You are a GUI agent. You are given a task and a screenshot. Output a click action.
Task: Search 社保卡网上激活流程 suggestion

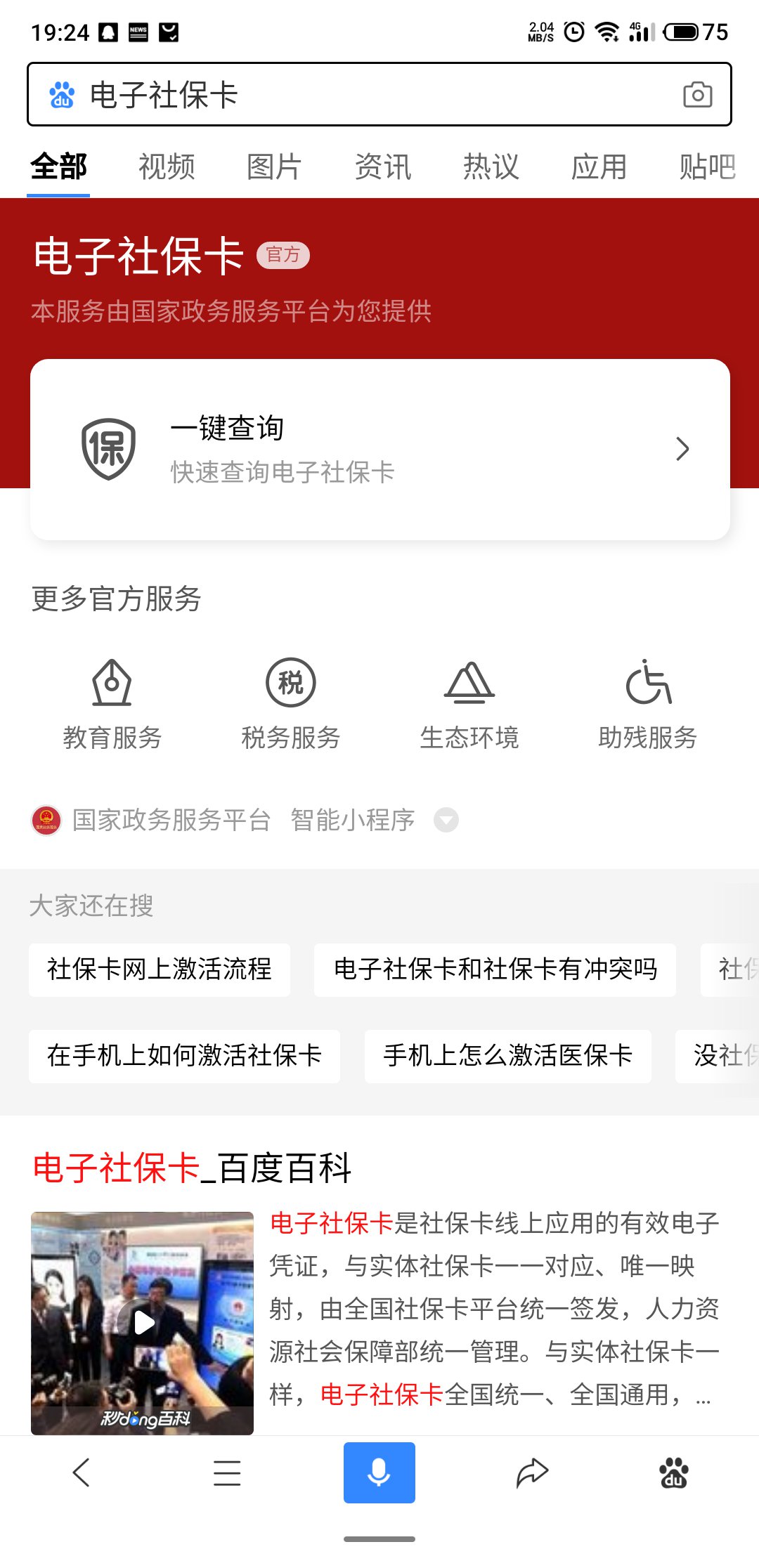[x=160, y=969]
